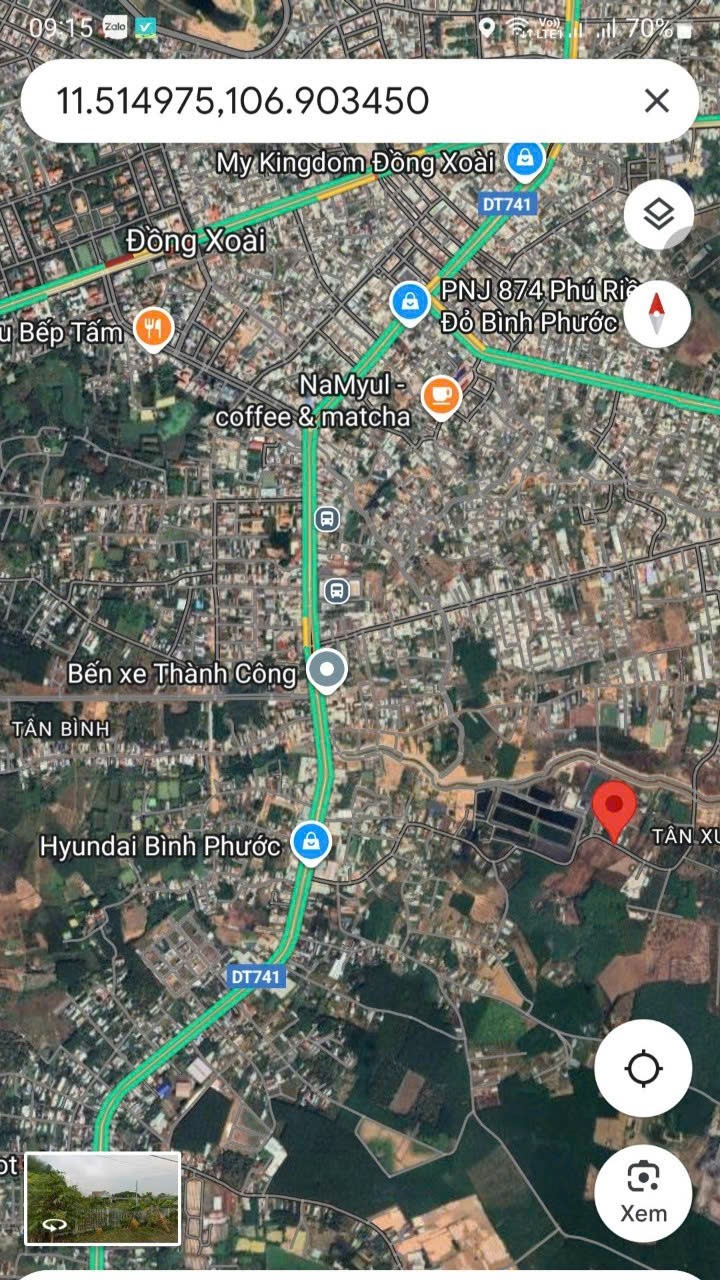The image size is (720, 1280).
Task: Center map on my current location
Action: coord(643,1069)
